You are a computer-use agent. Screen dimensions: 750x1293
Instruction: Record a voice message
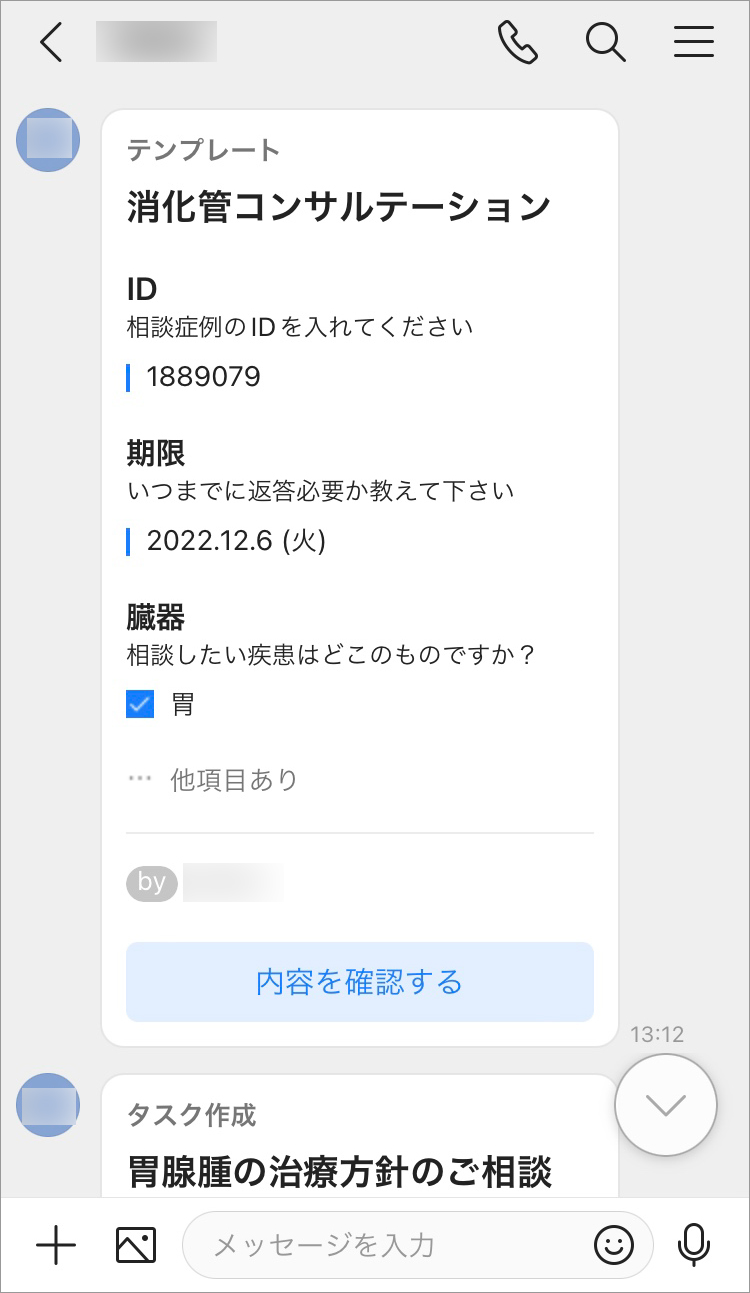coord(693,1245)
